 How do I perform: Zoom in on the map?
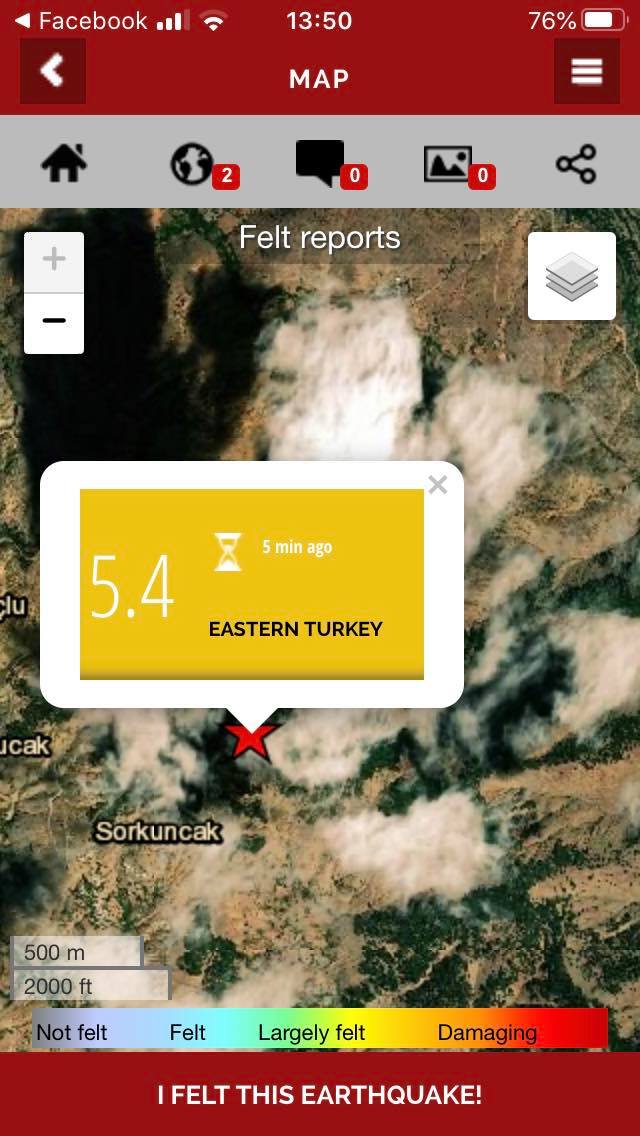pyautogui.click(x=54, y=261)
